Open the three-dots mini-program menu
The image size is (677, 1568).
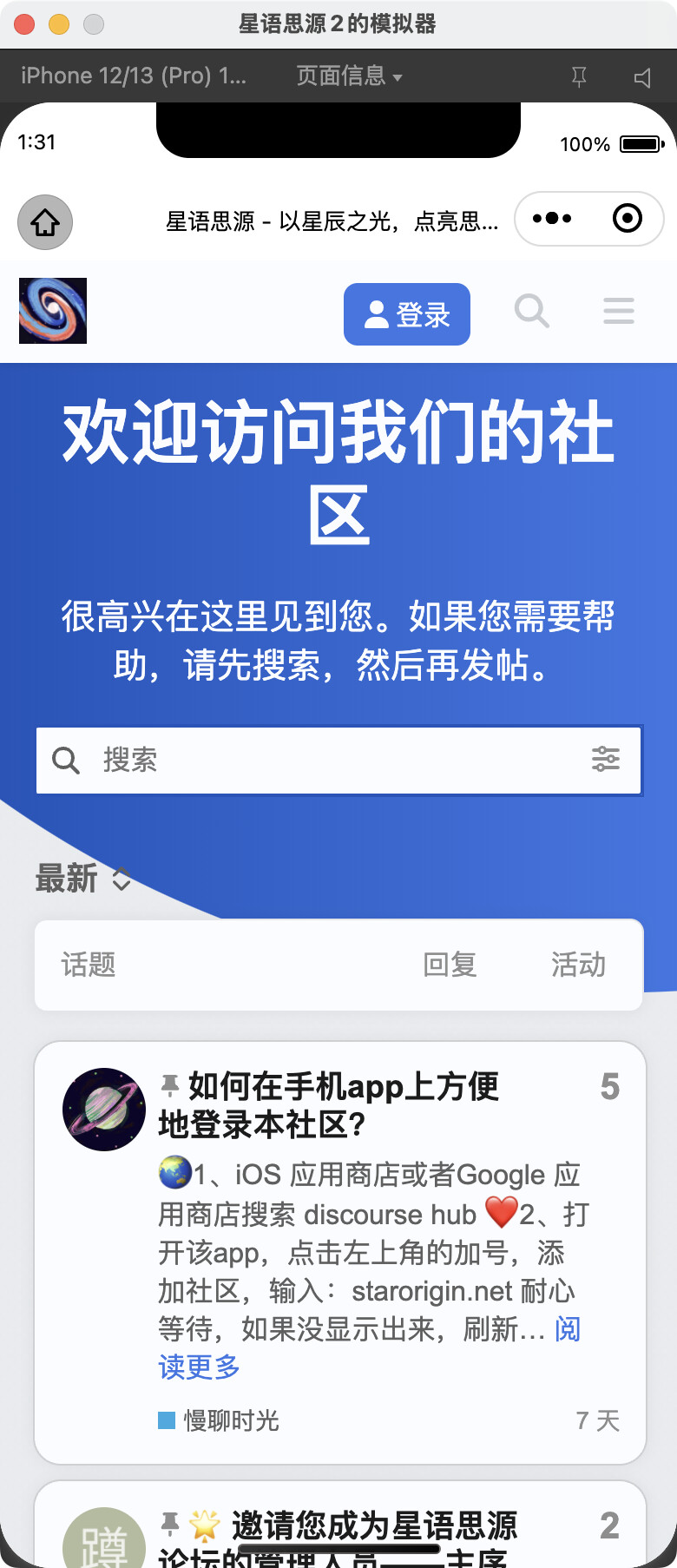coord(552,219)
